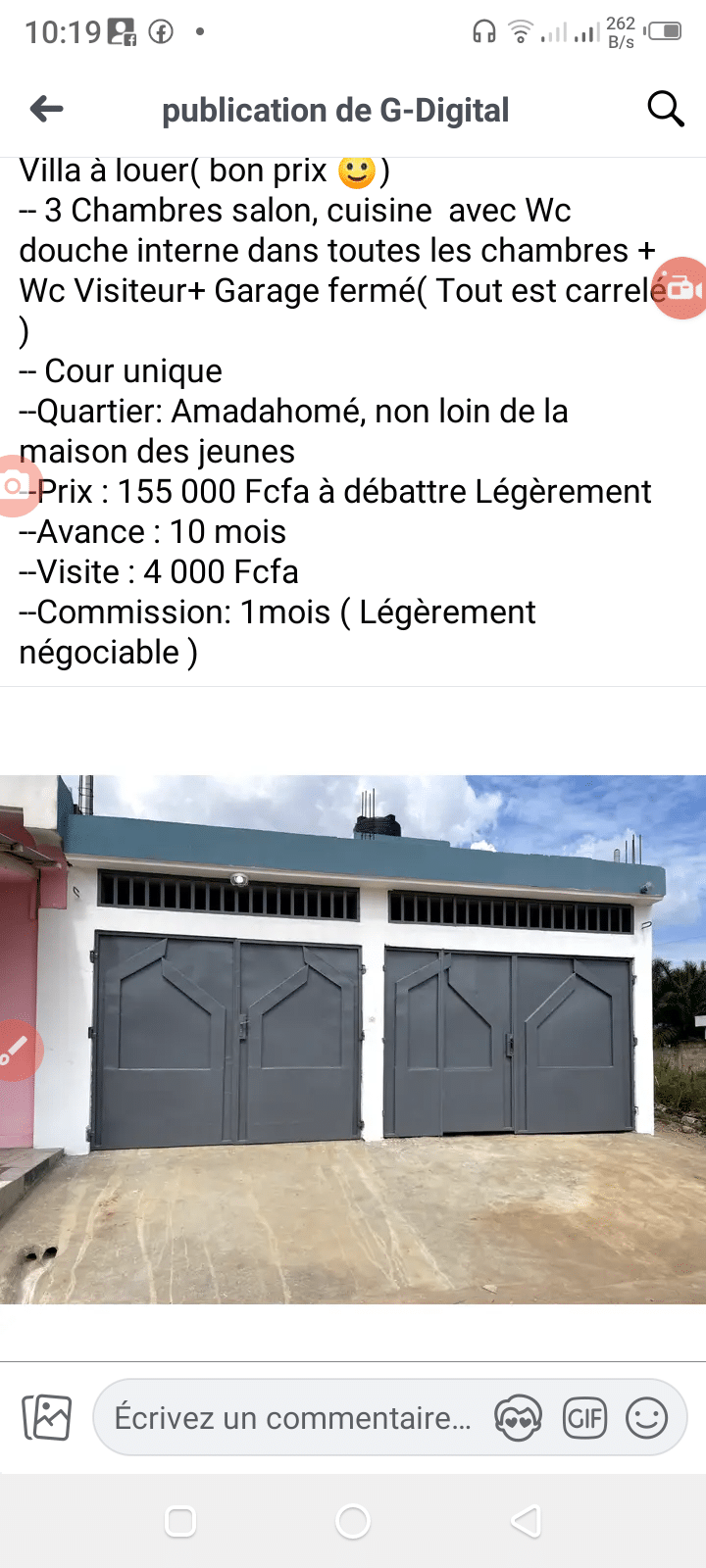
Task: Tap the floating video recorder bubble
Action: click(682, 288)
